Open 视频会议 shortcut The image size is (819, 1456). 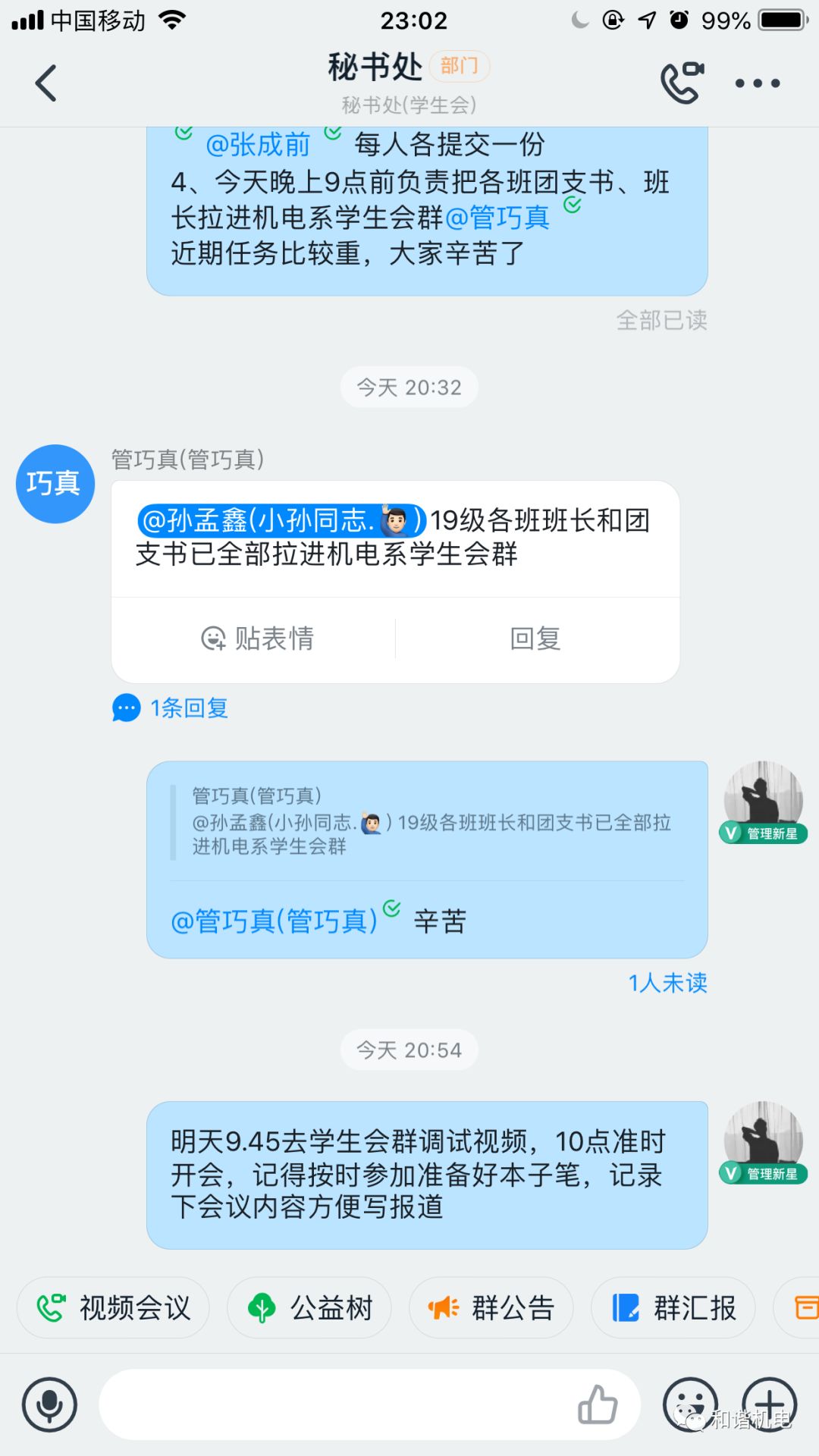click(x=114, y=1308)
